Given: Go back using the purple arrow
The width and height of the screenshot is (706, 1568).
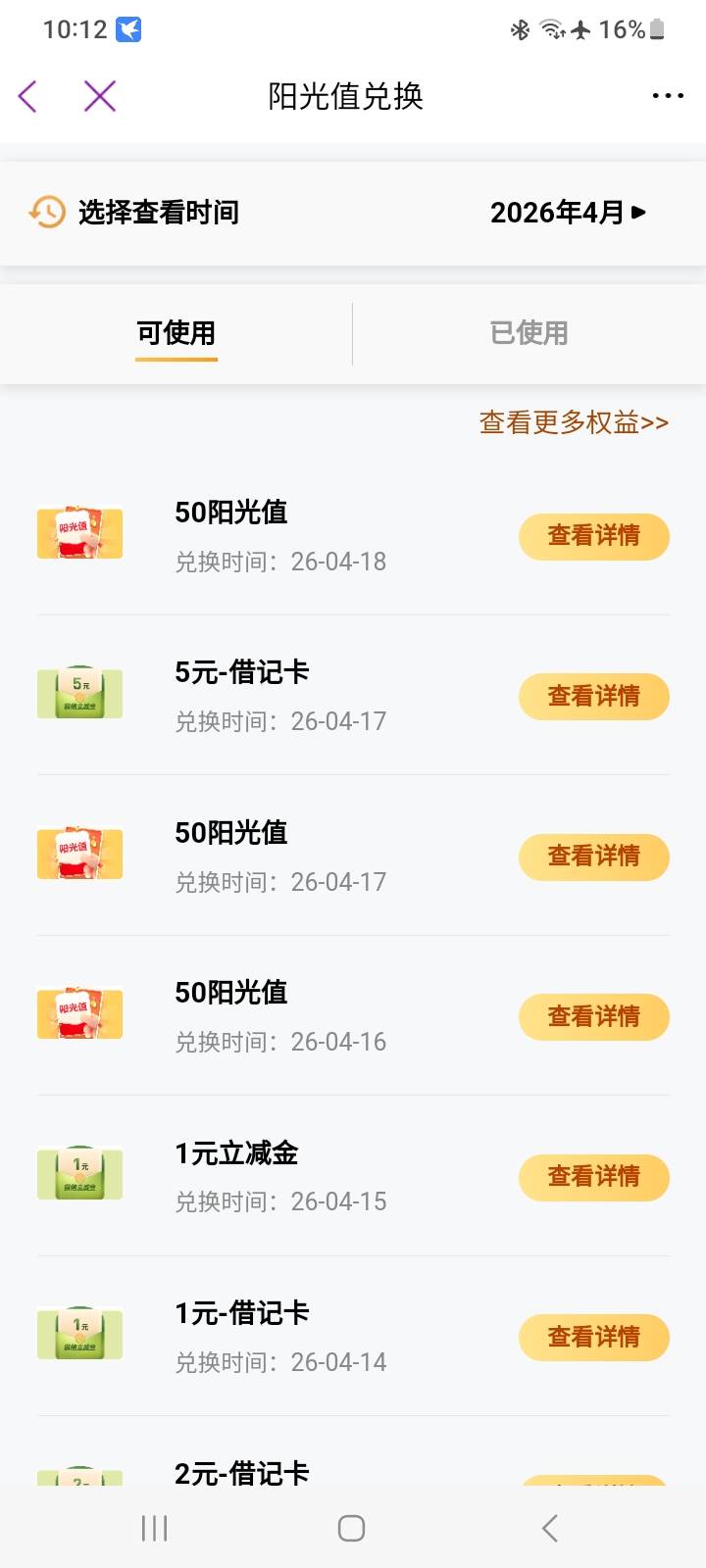Looking at the screenshot, I should (27, 96).
